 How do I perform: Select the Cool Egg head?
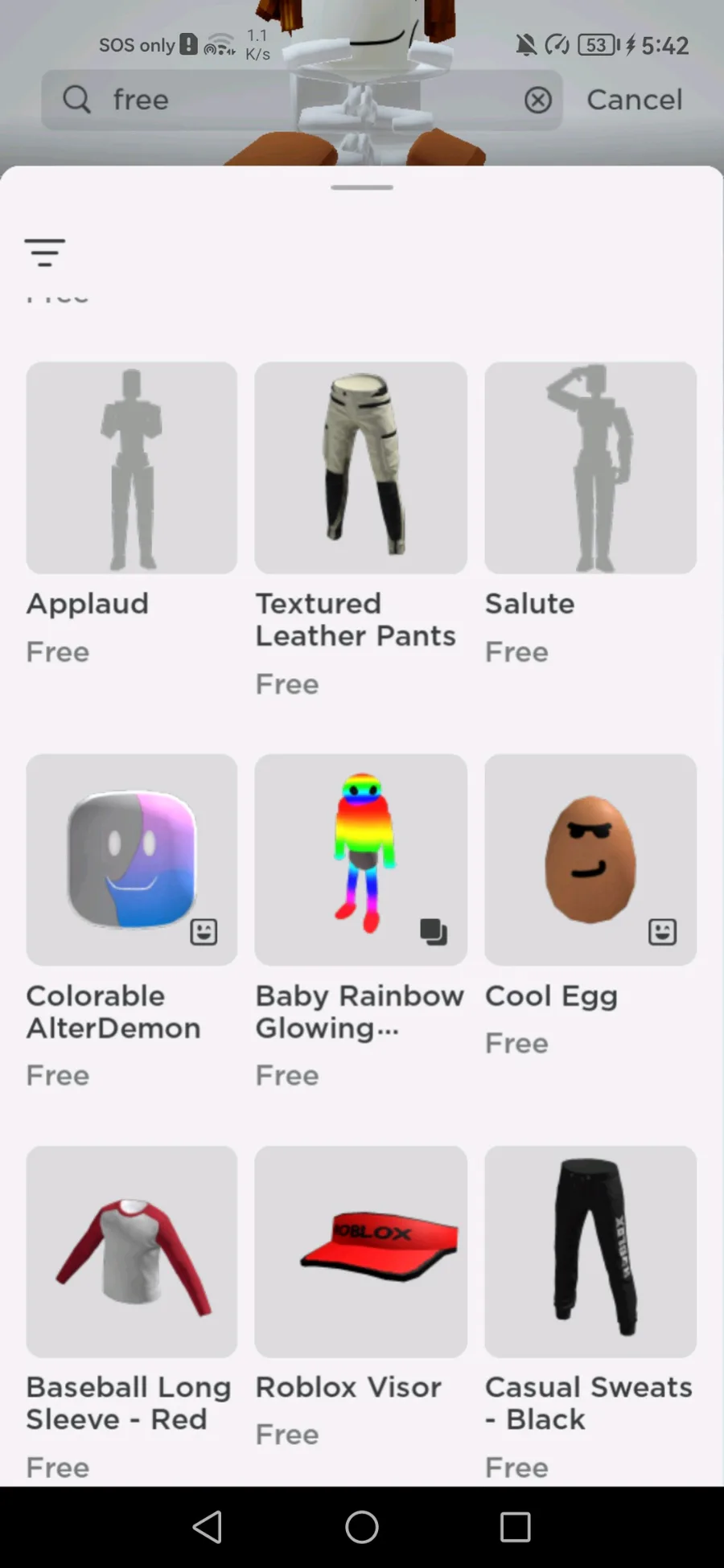click(x=590, y=860)
